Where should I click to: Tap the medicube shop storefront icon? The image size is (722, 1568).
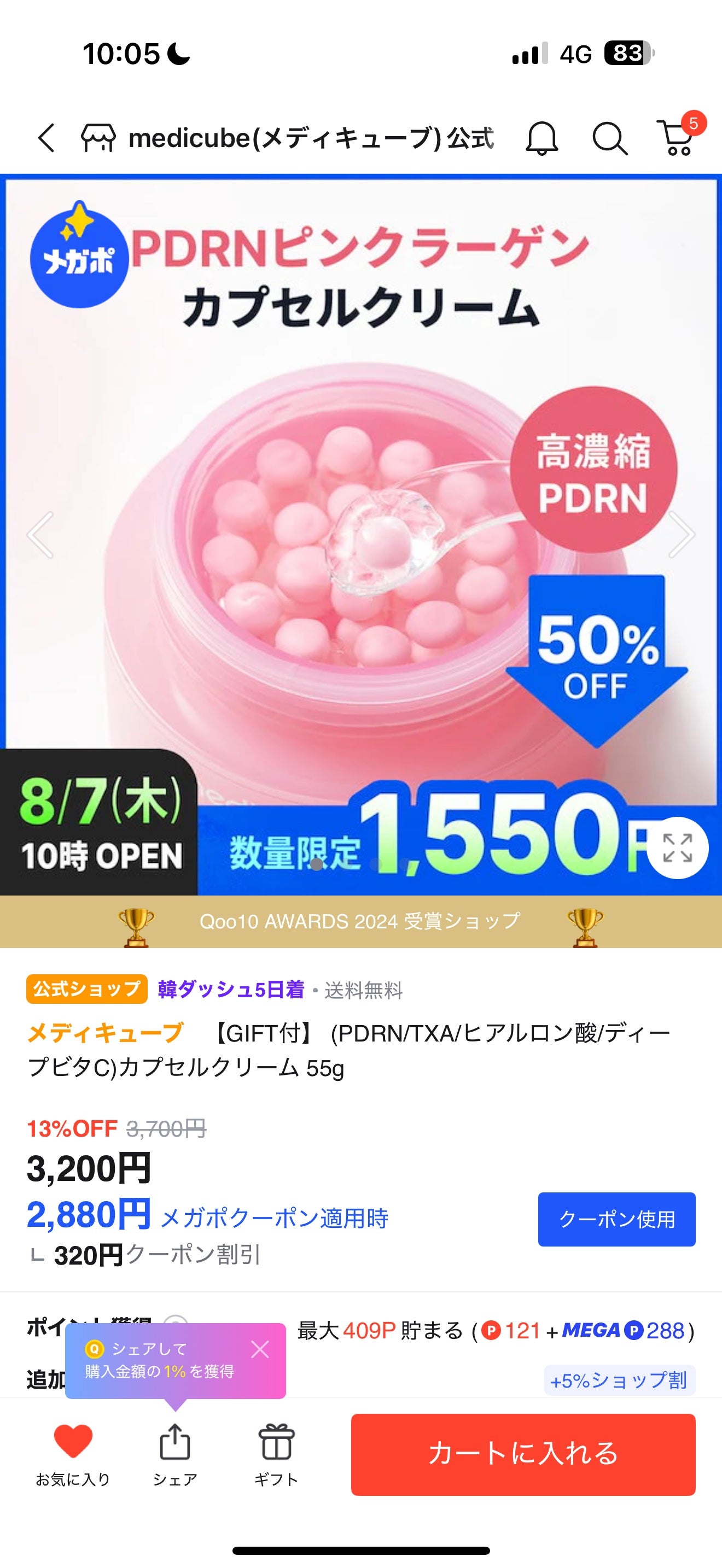pyautogui.click(x=99, y=139)
